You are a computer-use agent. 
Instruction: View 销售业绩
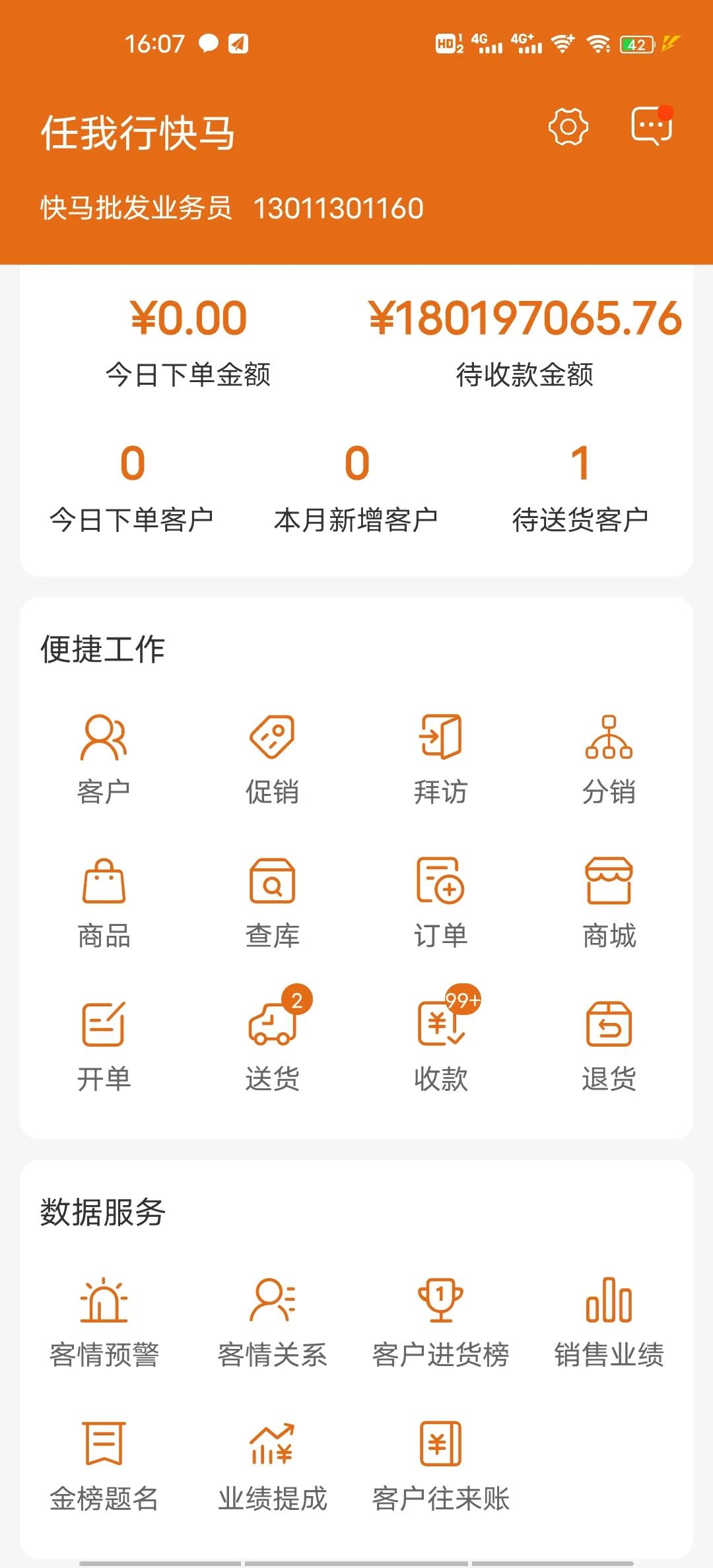pyautogui.click(x=609, y=1323)
